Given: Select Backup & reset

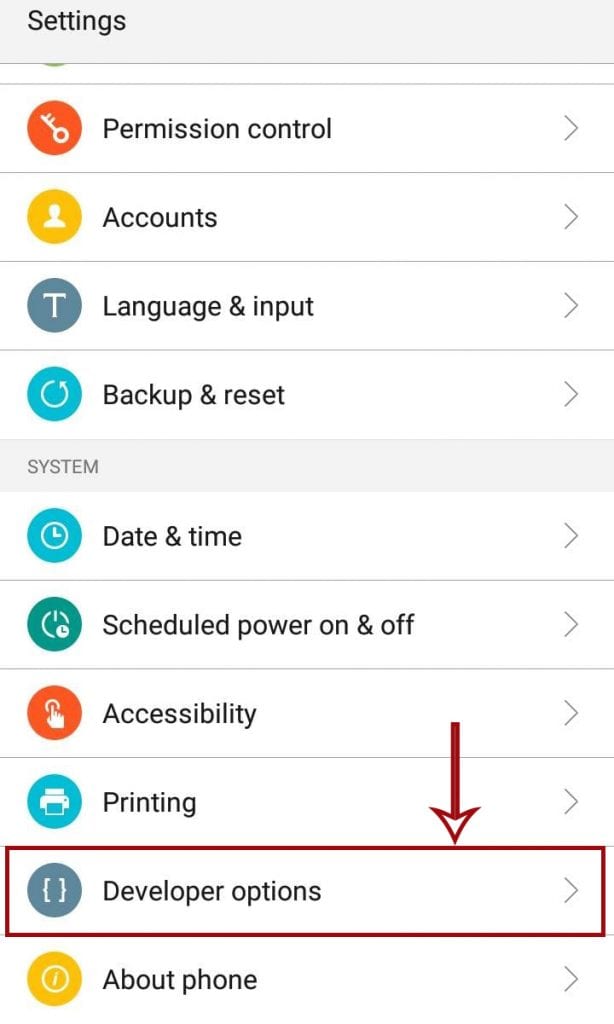Looking at the screenshot, I should pos(194,395).
